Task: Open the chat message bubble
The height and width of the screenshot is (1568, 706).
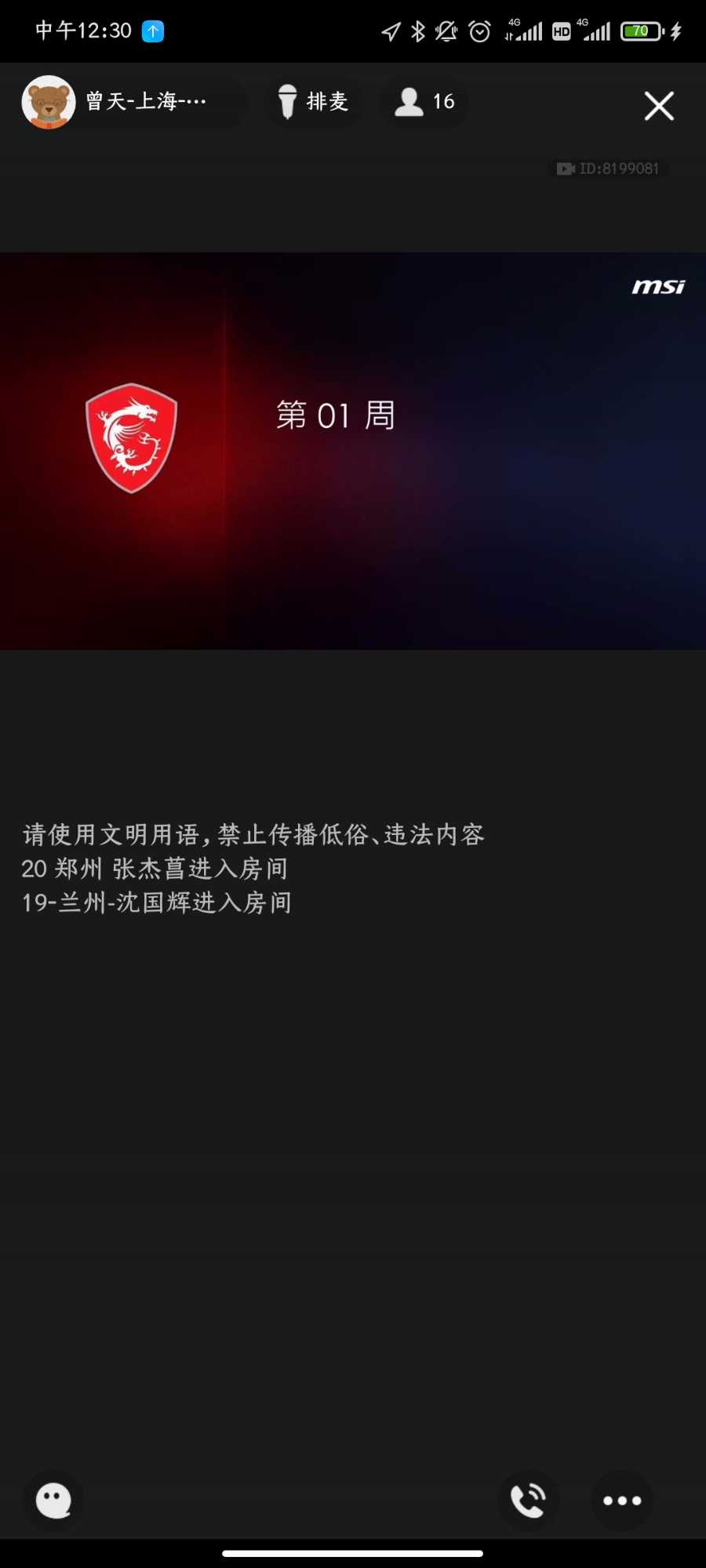Action: pos(53,1501)
